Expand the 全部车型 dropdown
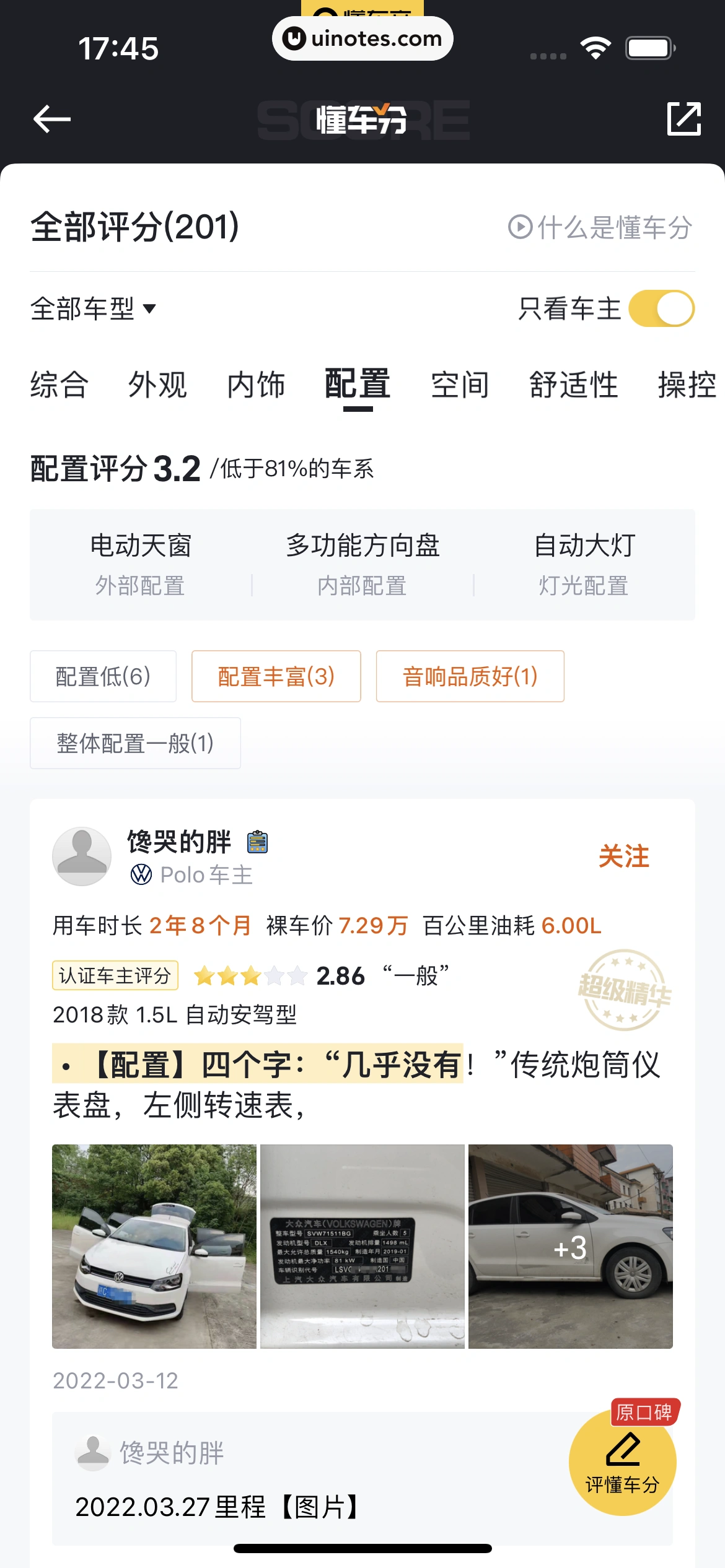 click(x=93, y=308)
